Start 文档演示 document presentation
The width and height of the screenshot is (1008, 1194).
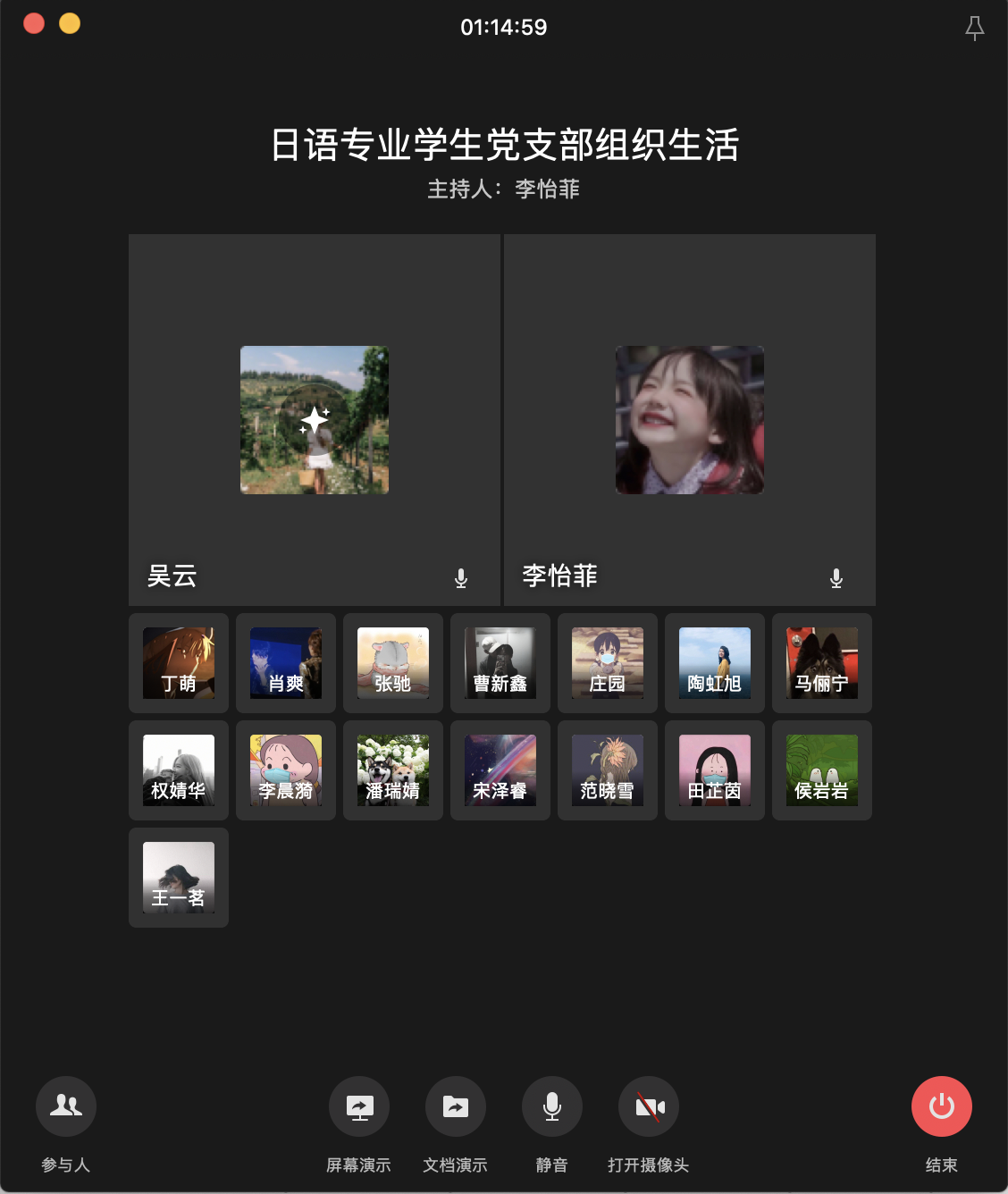pyautogui.click(x=456, y=1106)
